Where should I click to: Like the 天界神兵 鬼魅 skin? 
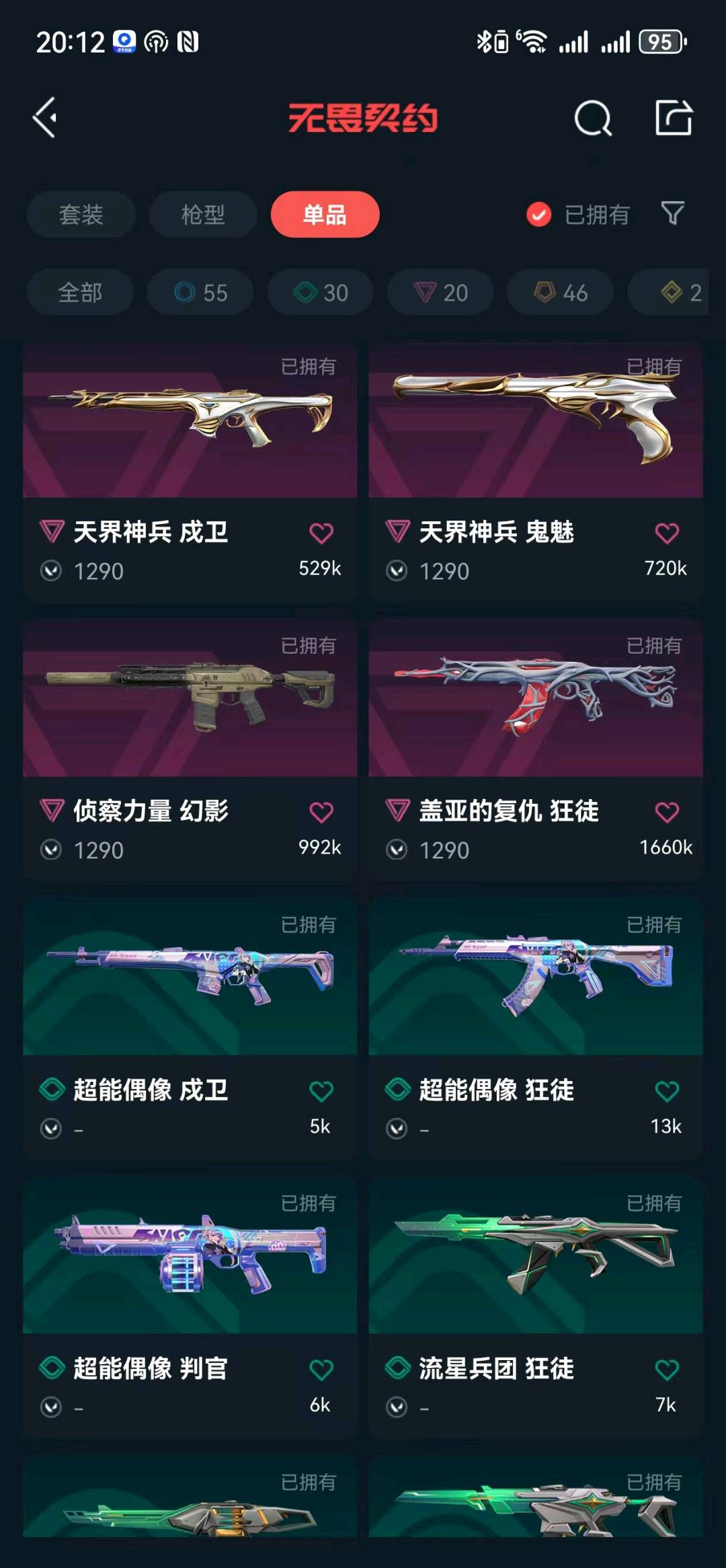tap(666, 533)
